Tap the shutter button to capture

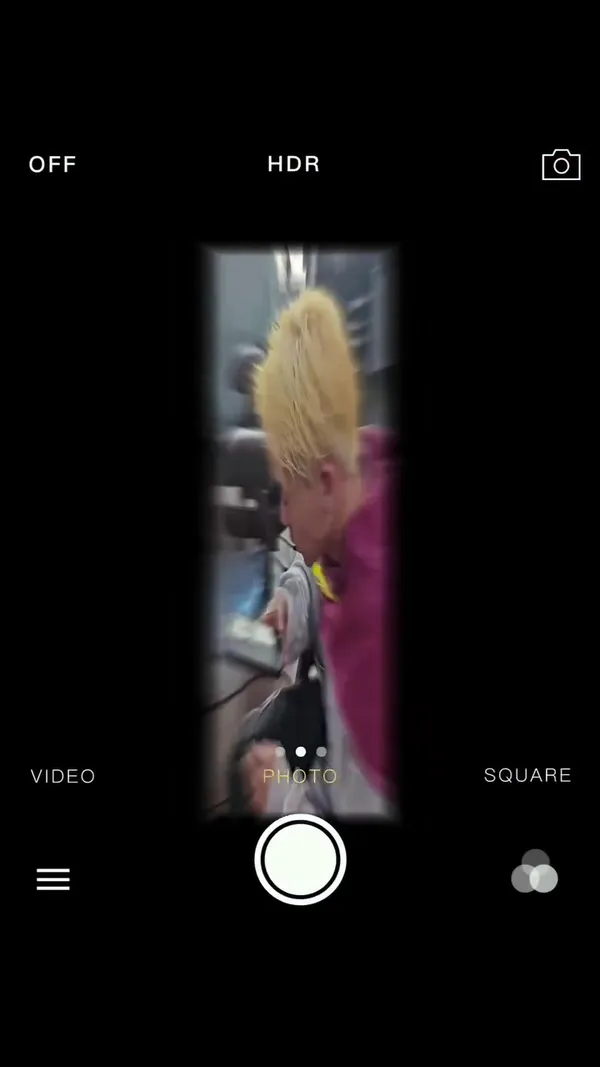coord(300,859)
